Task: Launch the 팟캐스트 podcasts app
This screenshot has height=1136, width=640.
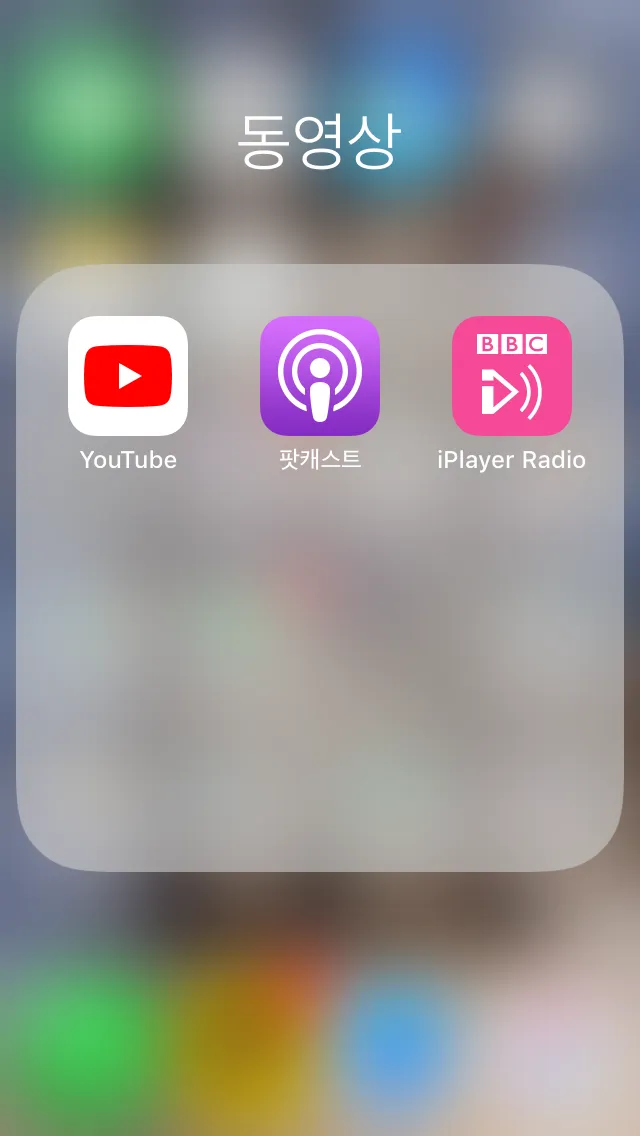Action: pyautogui.click(x=320, y=376)
